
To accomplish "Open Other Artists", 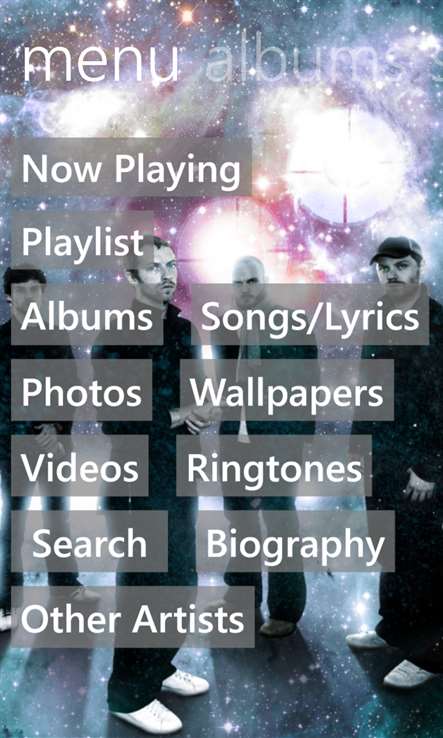I will (132, 617).
